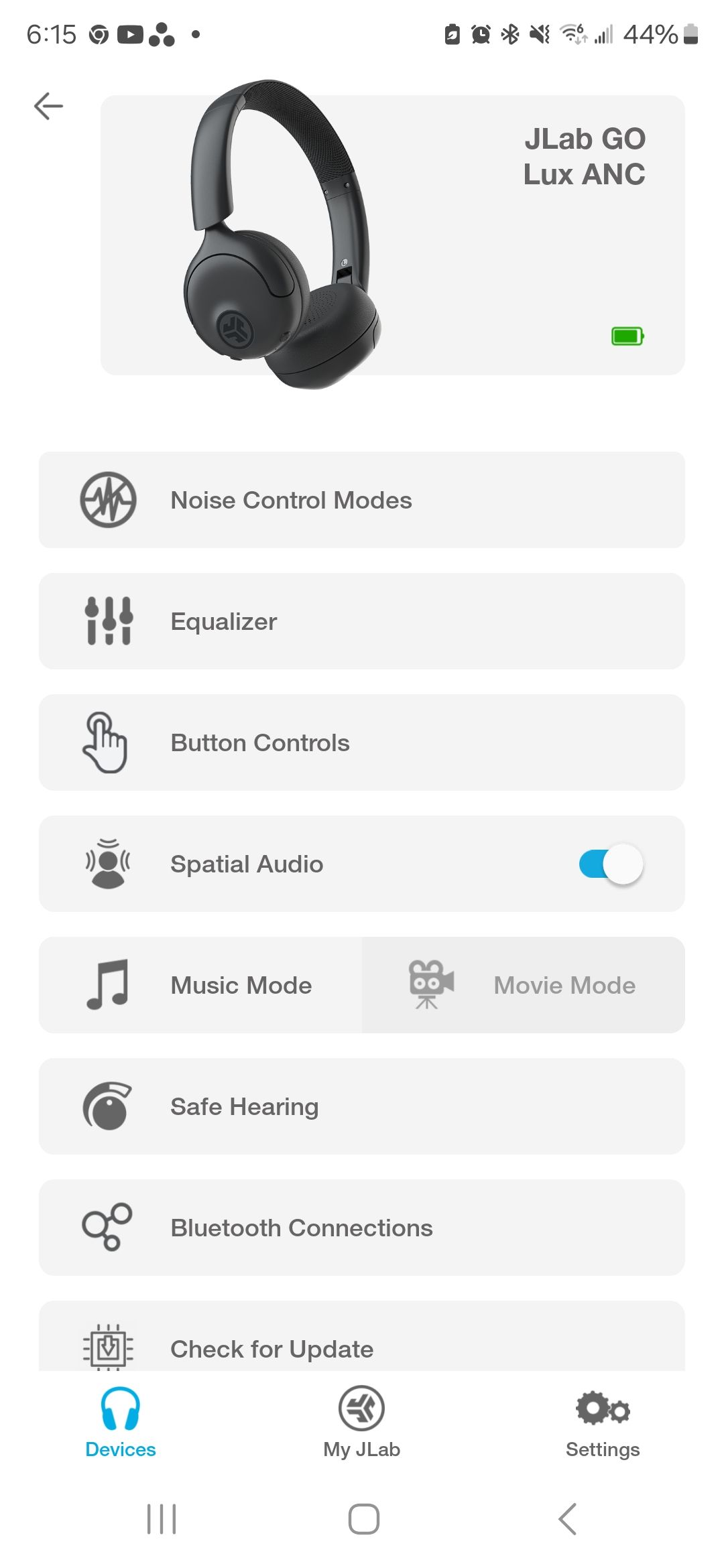
Task: Switch to the Devices tab
Action: coord(119,1427)
